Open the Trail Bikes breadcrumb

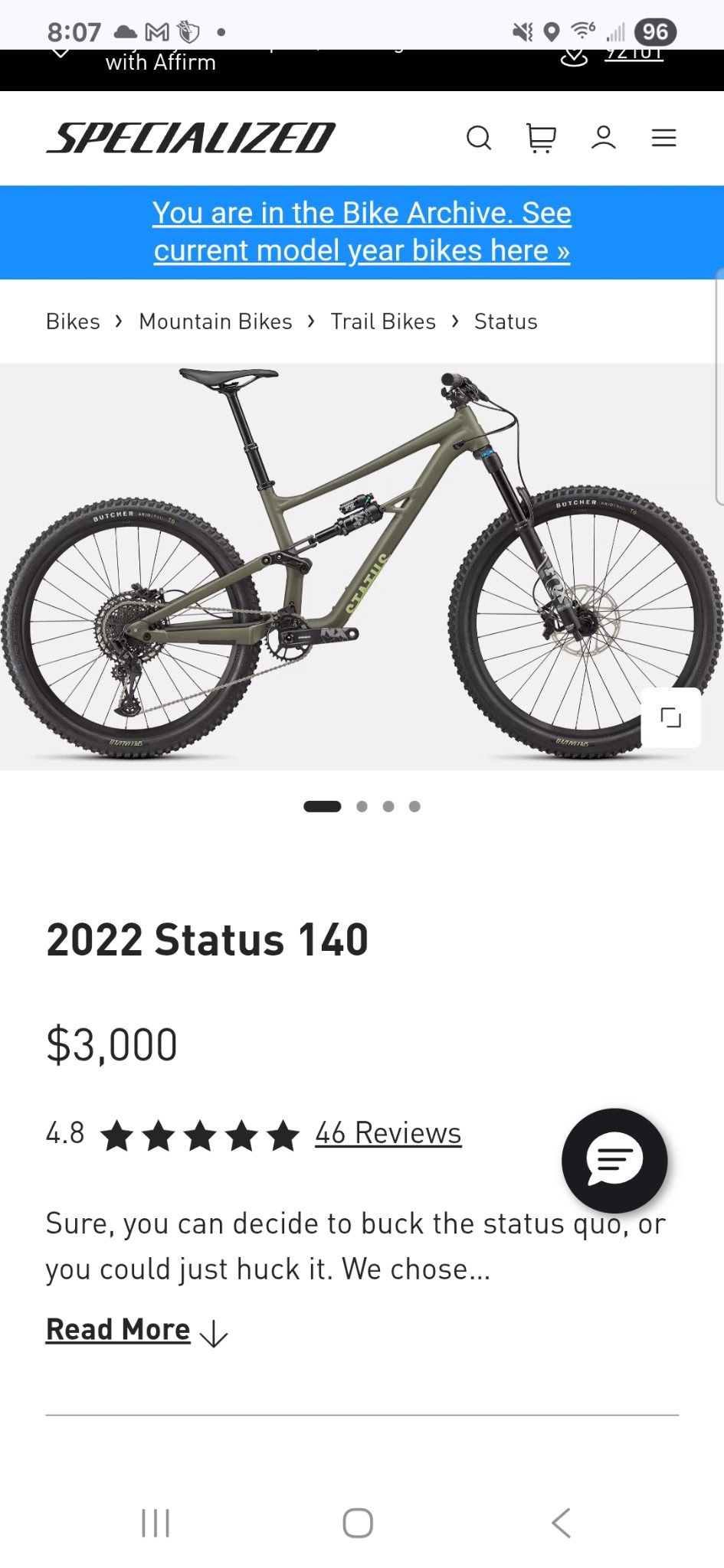pyautogui.click(x=383, y=322)
